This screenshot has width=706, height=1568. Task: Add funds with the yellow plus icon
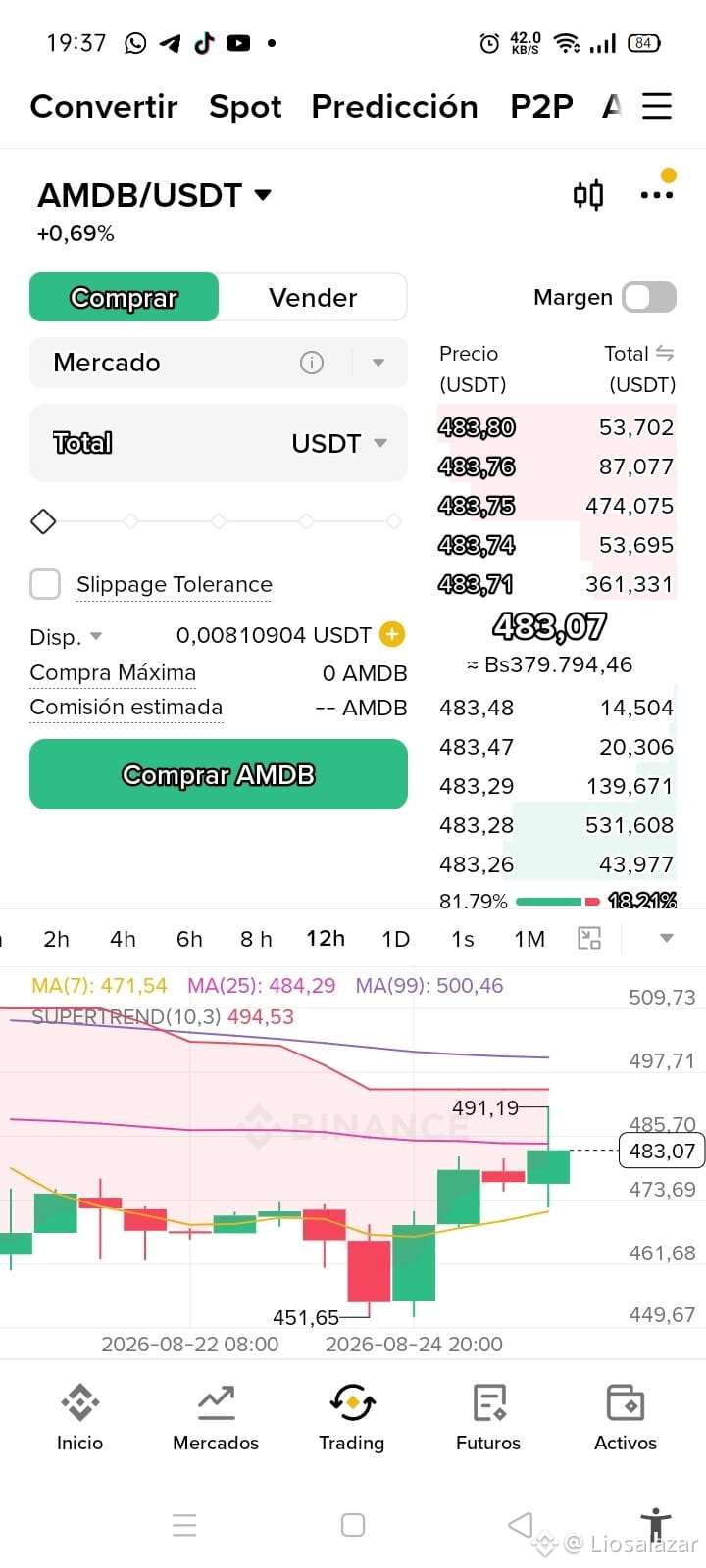click(392, 634)
